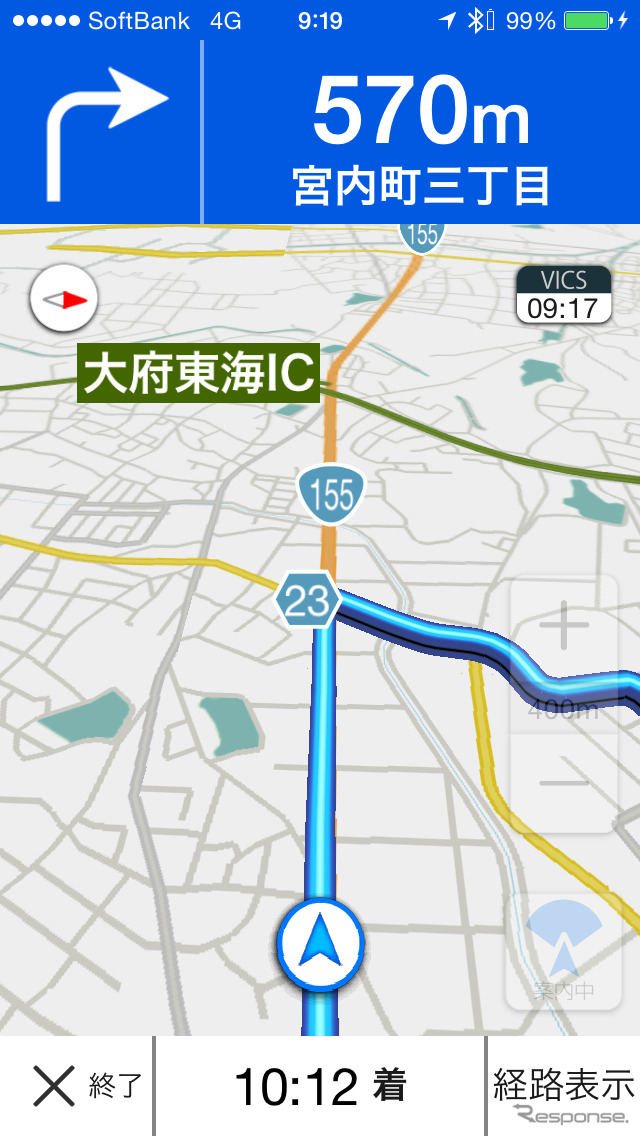
Task: End navigation with 終了
Action: 77,1085
